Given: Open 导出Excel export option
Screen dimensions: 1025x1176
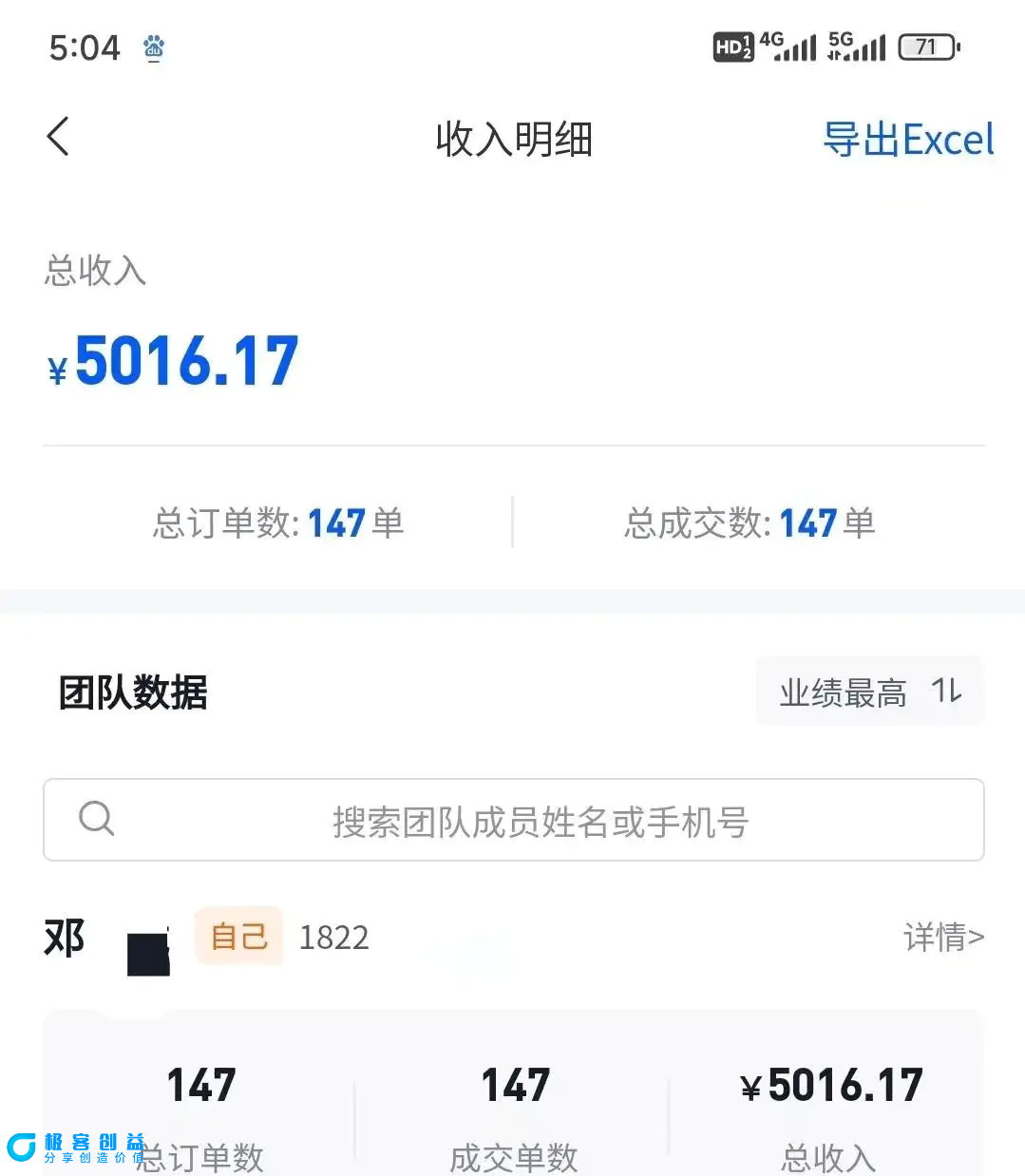Looking at the screenshot, I should pos(907,139).
